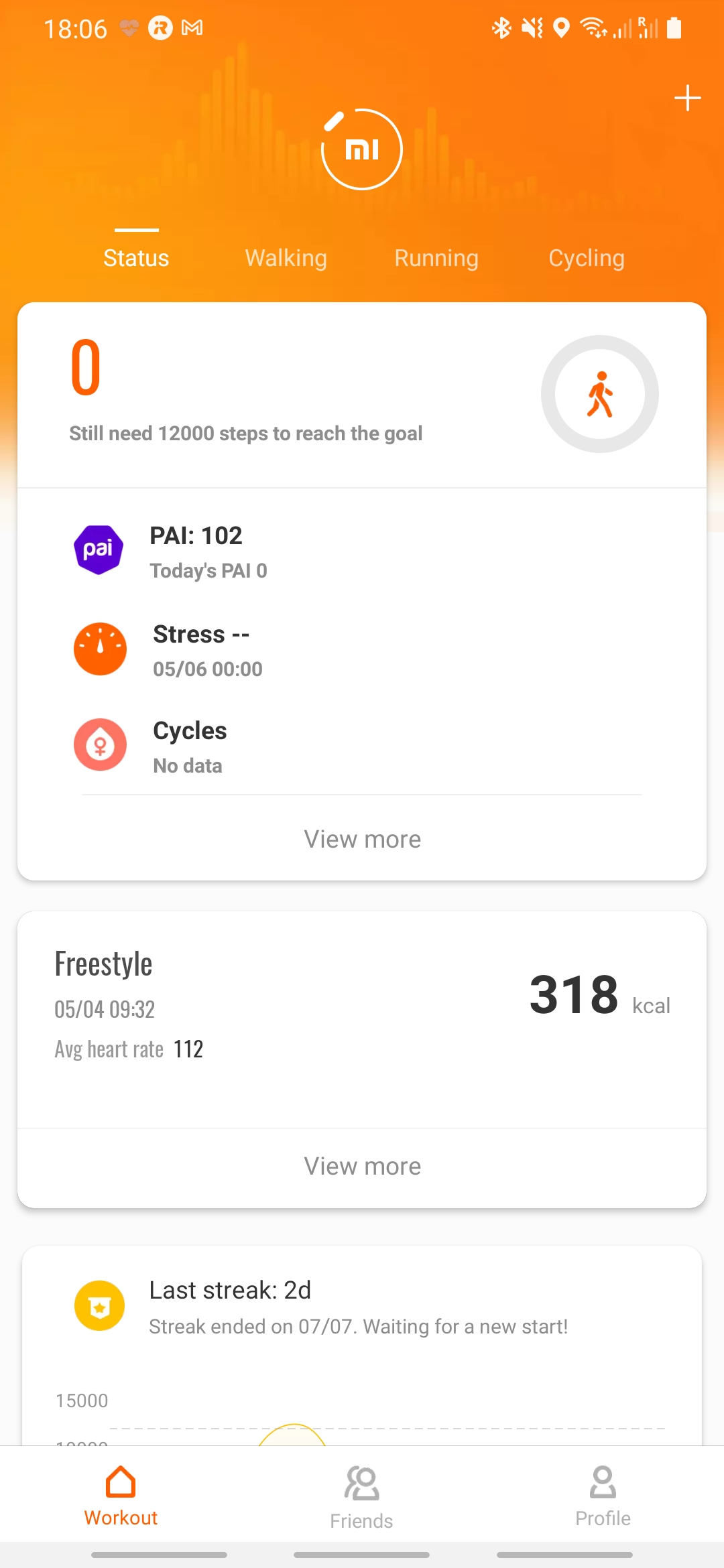The image size is (724, 1568).
Task: Tap the Mi sync circle icon
Action: pos(362,149)
